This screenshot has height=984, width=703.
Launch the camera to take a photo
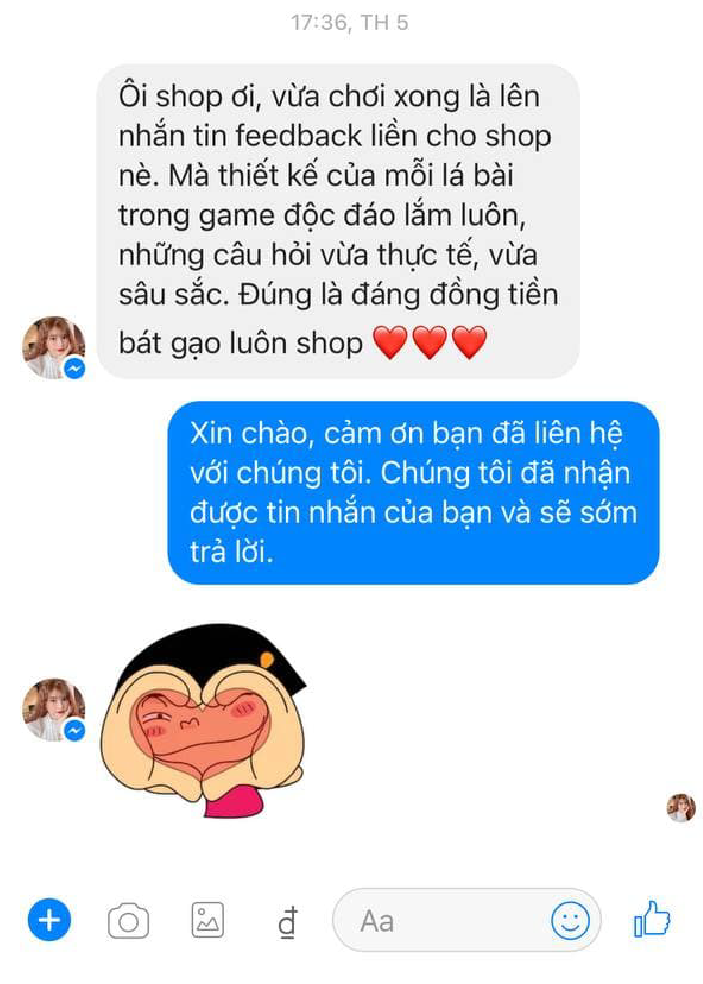tap(128, 920)
